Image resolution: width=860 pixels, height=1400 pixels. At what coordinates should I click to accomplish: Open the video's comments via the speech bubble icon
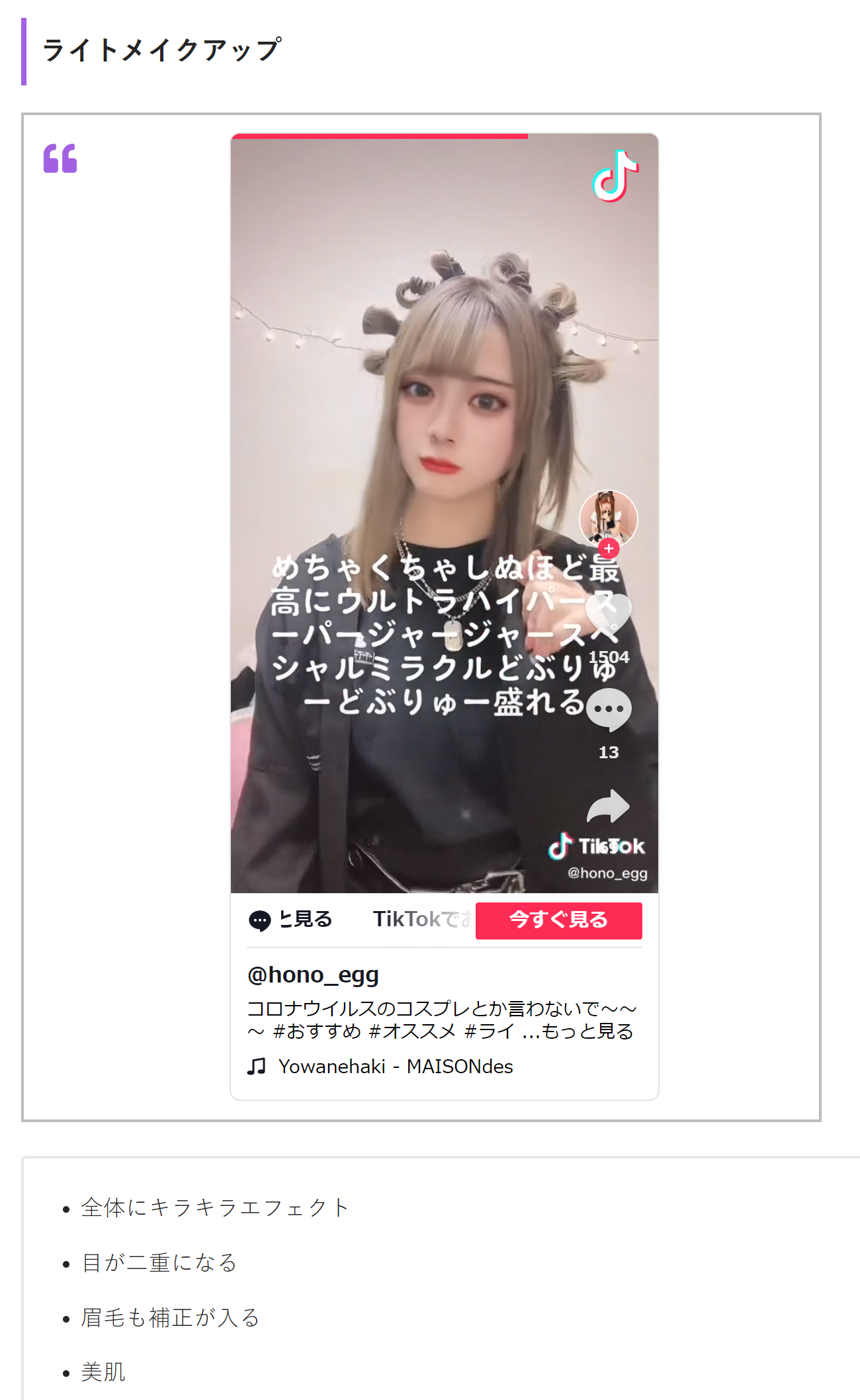click(609, 709)
